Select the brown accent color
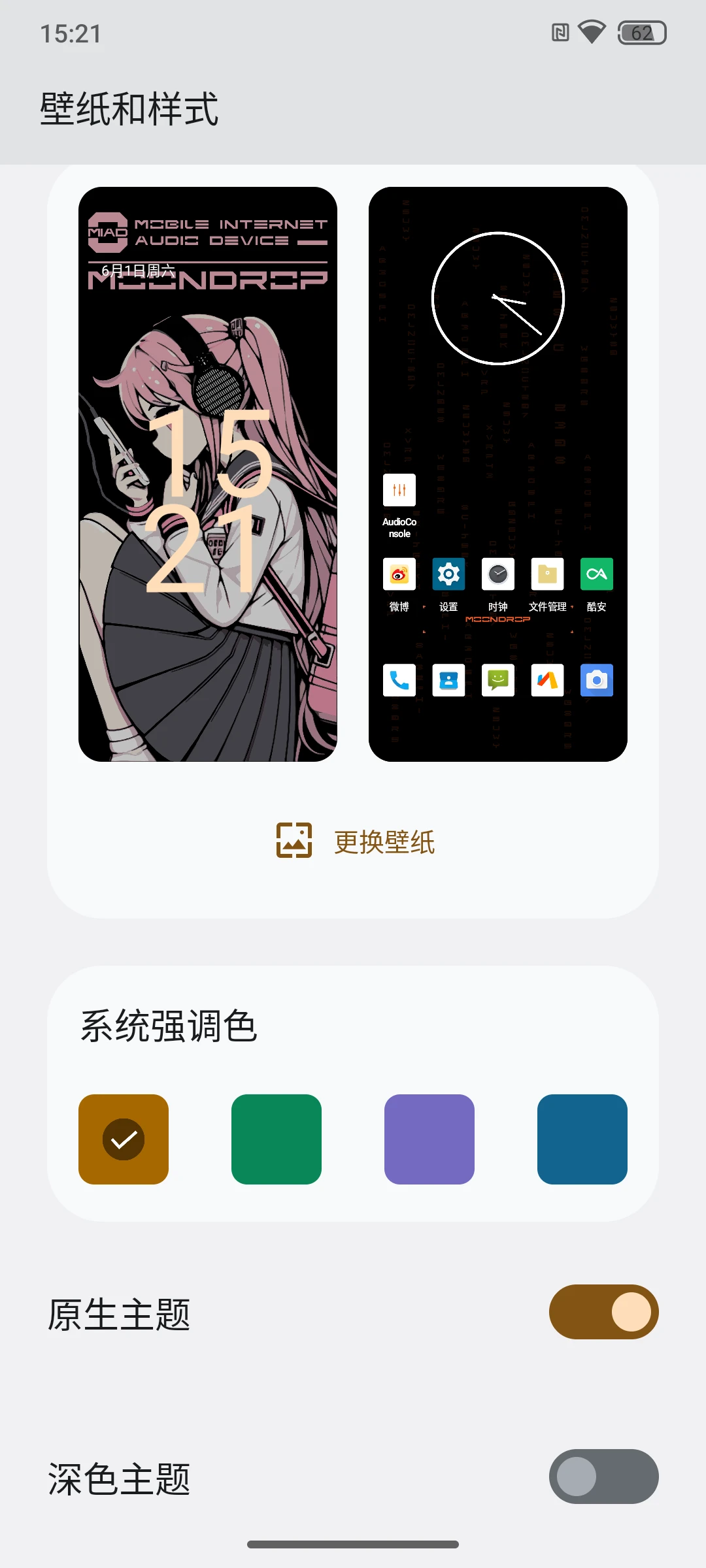This screenshot has width=706, height=1568. click(124, 1139)
